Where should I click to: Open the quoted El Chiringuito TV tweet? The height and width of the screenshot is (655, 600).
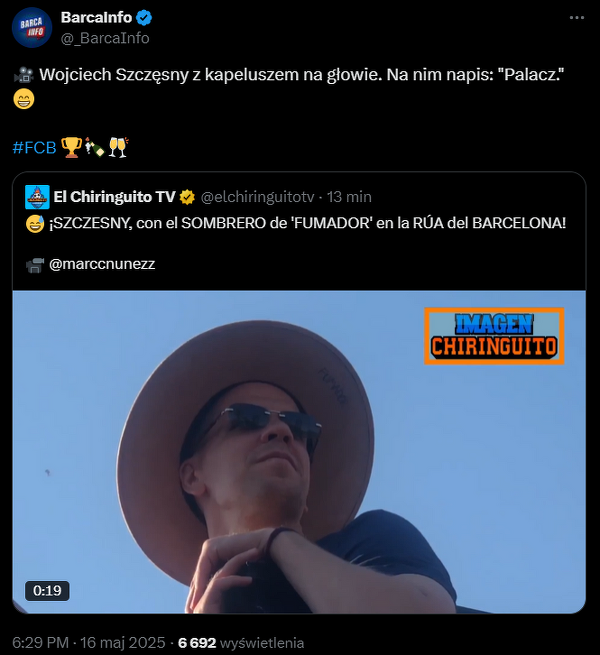300,222
